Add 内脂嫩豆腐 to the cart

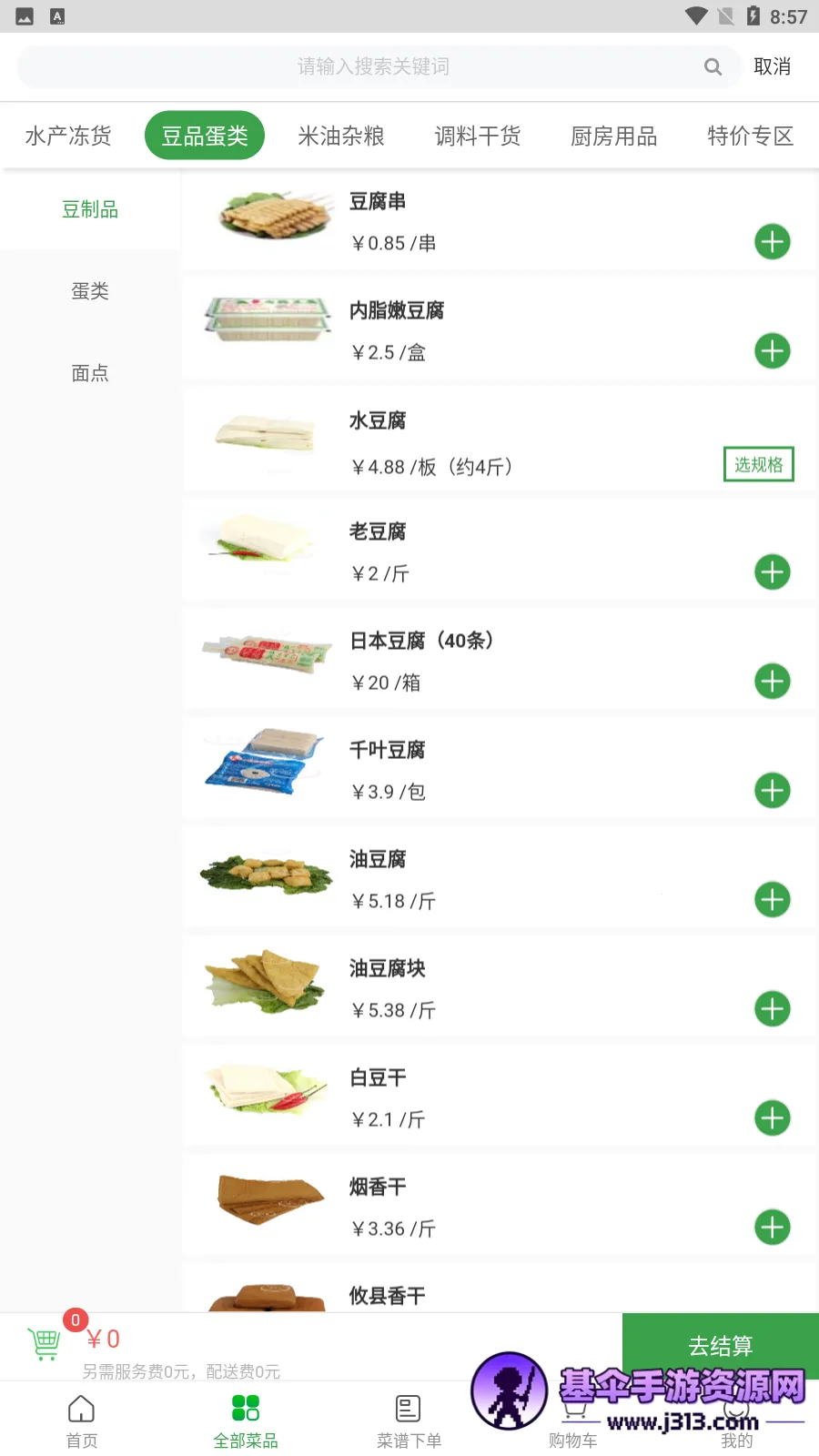point(773,351)
